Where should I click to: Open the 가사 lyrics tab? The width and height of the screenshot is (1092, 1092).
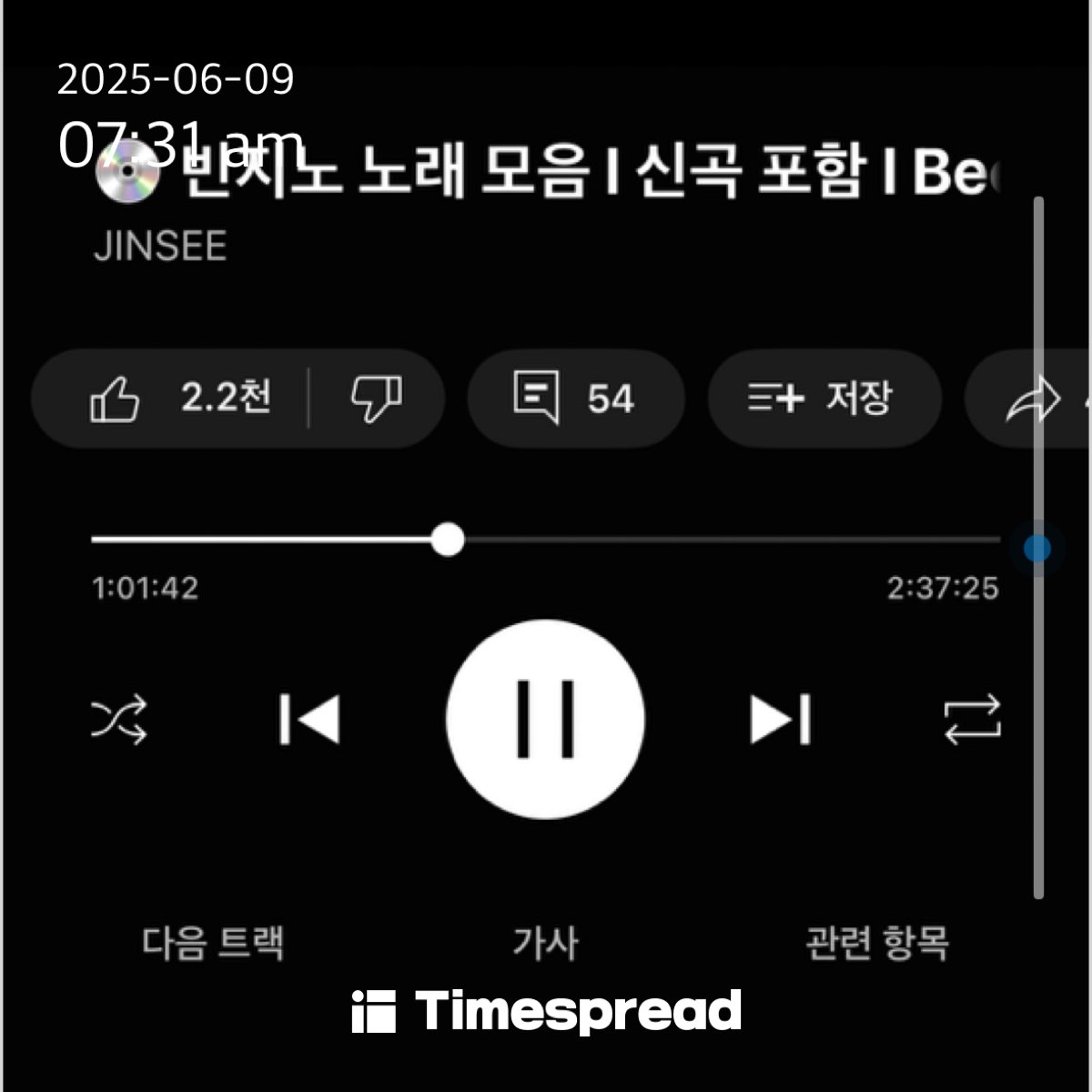(x=545, y=943)
